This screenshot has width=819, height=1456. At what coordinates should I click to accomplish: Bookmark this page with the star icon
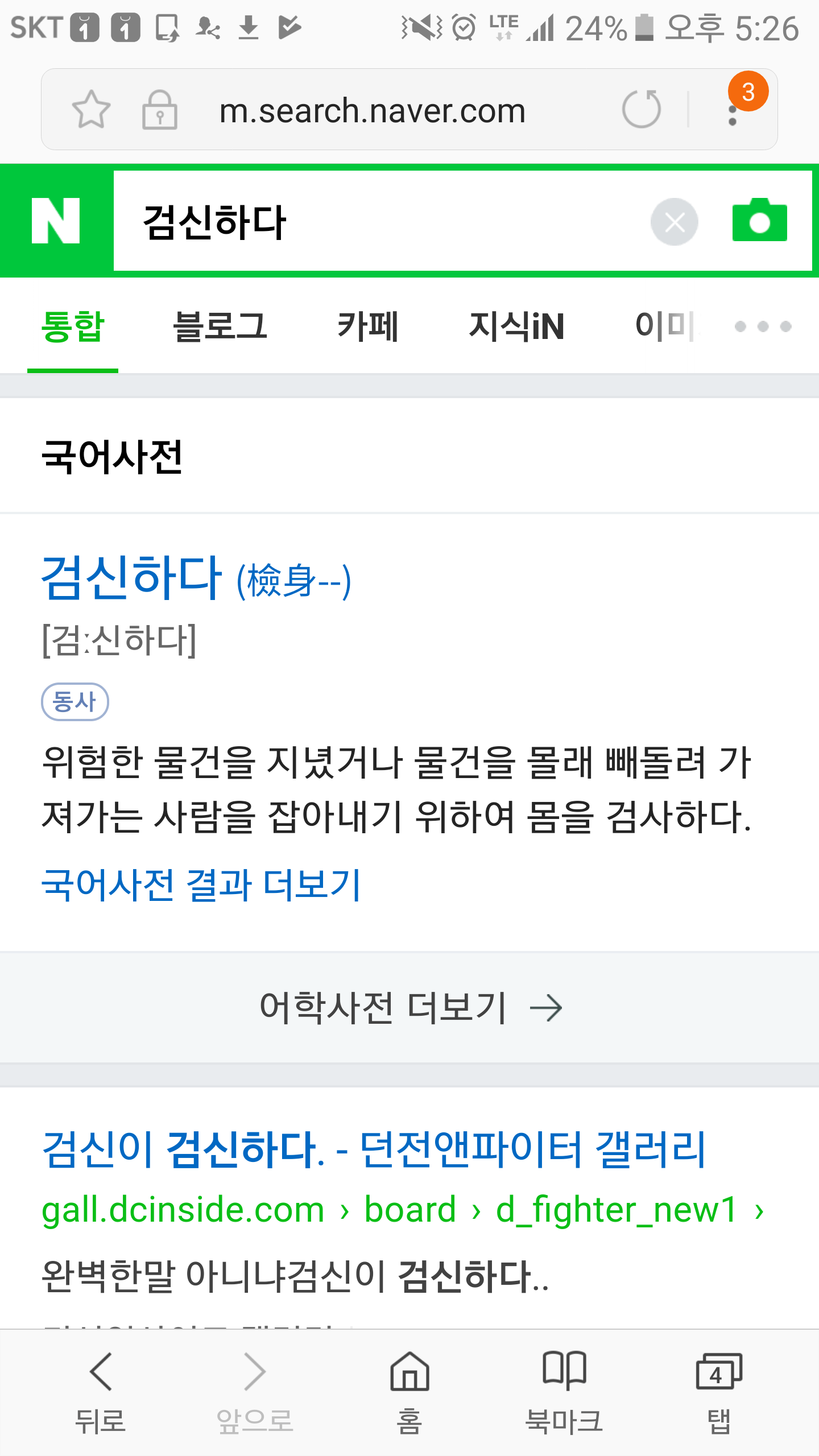coord(91,109)
